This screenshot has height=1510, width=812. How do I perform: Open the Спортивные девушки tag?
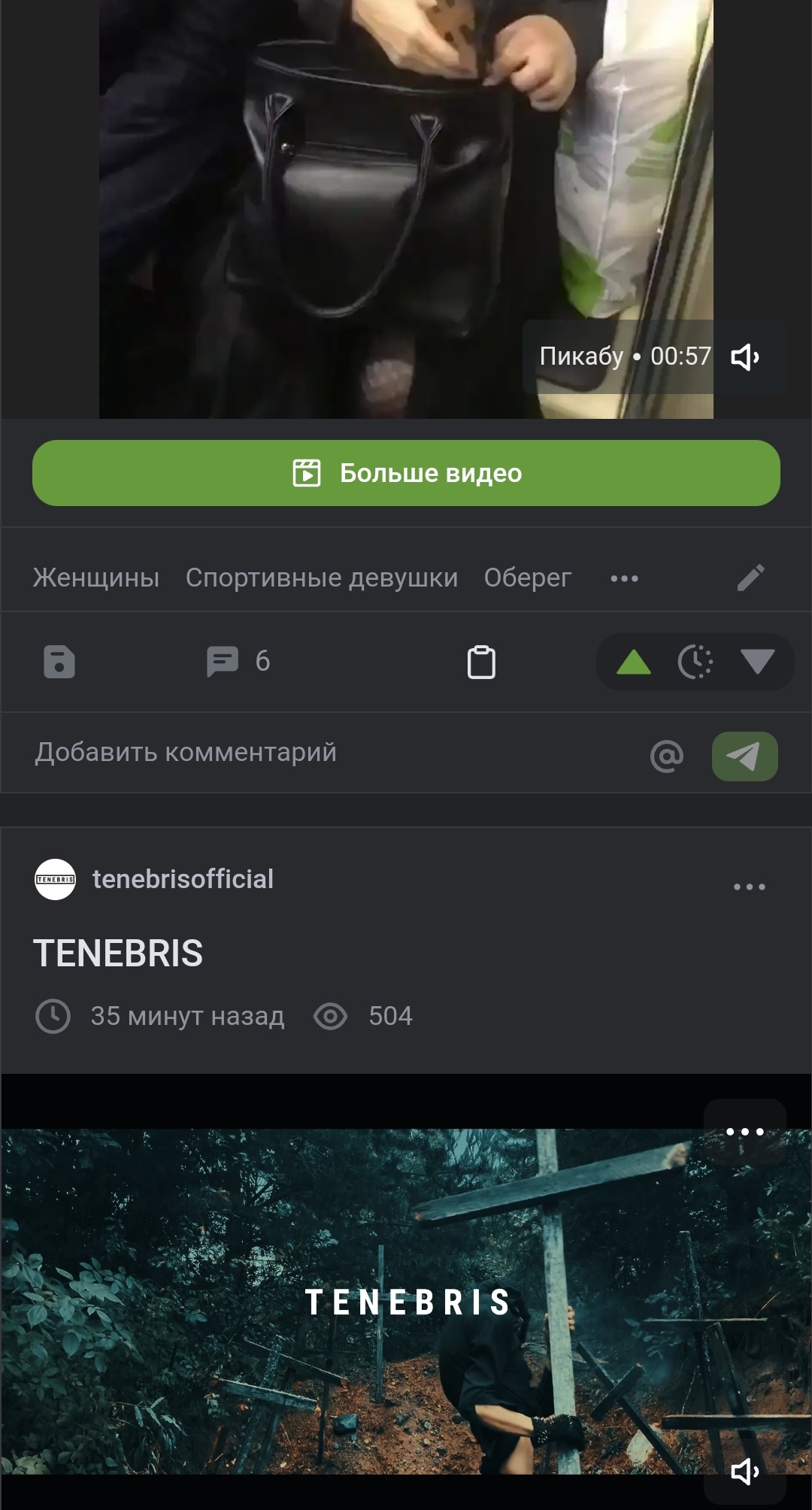point(322,578)
